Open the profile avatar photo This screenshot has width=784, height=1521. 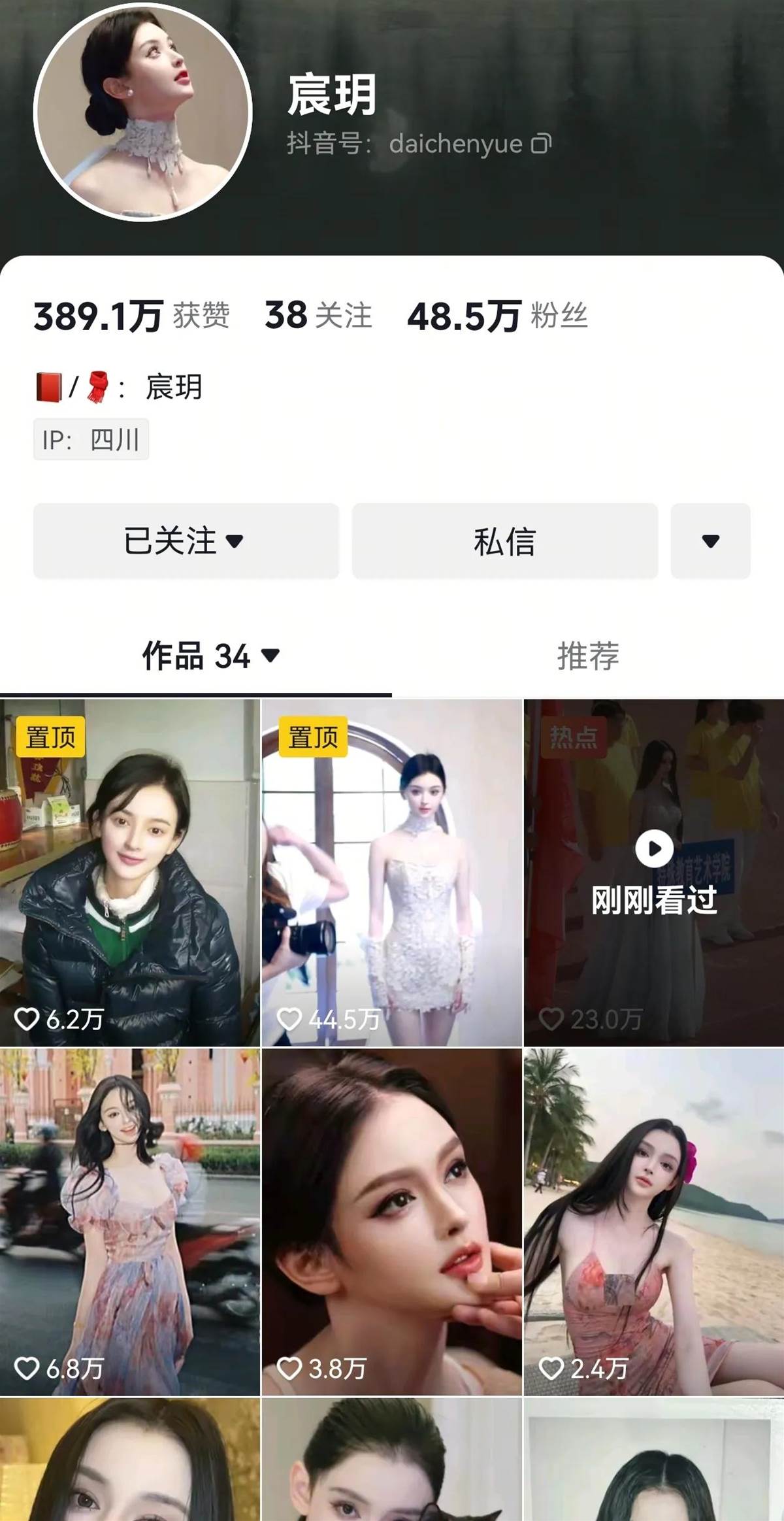143,111
